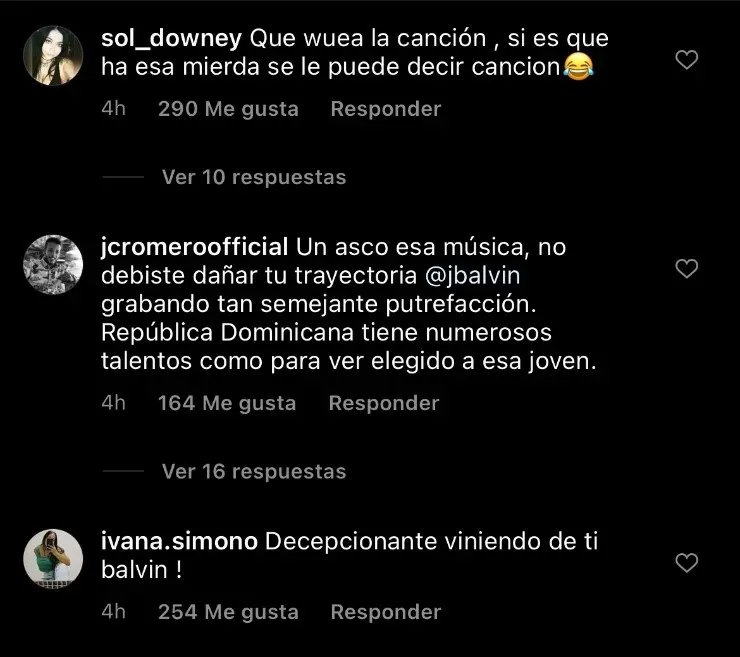Reply to jcromeroofficial's comment

[x=383, y=403]
